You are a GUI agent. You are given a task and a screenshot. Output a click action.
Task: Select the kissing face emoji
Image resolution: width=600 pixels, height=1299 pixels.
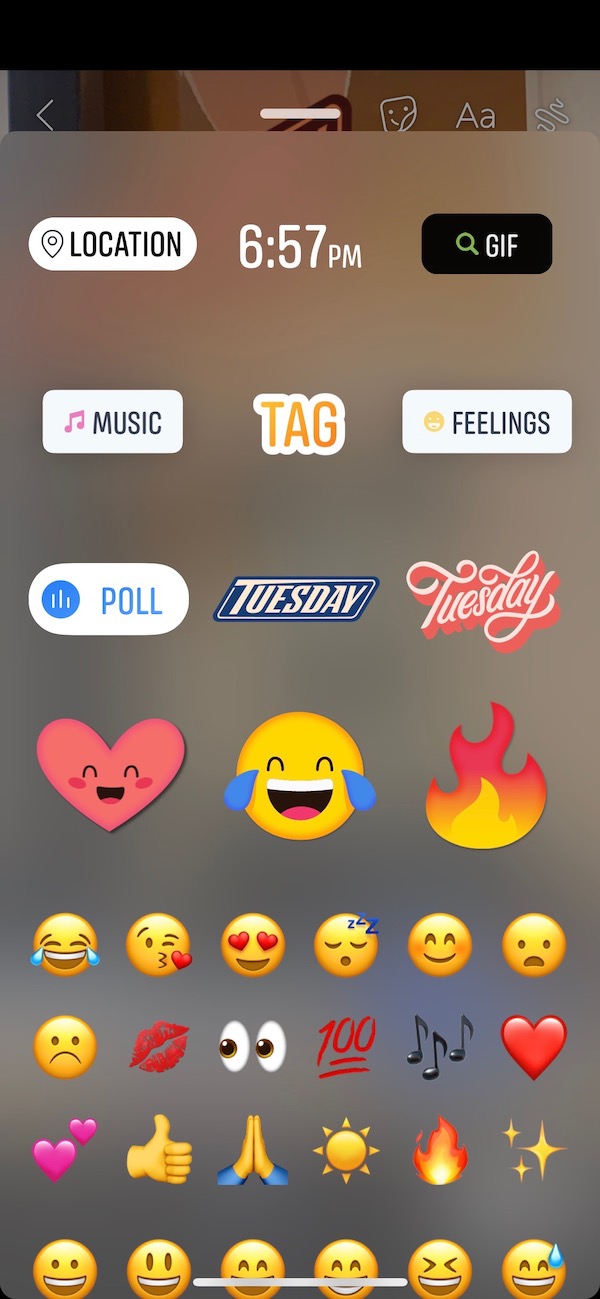(x=158, y=945)
